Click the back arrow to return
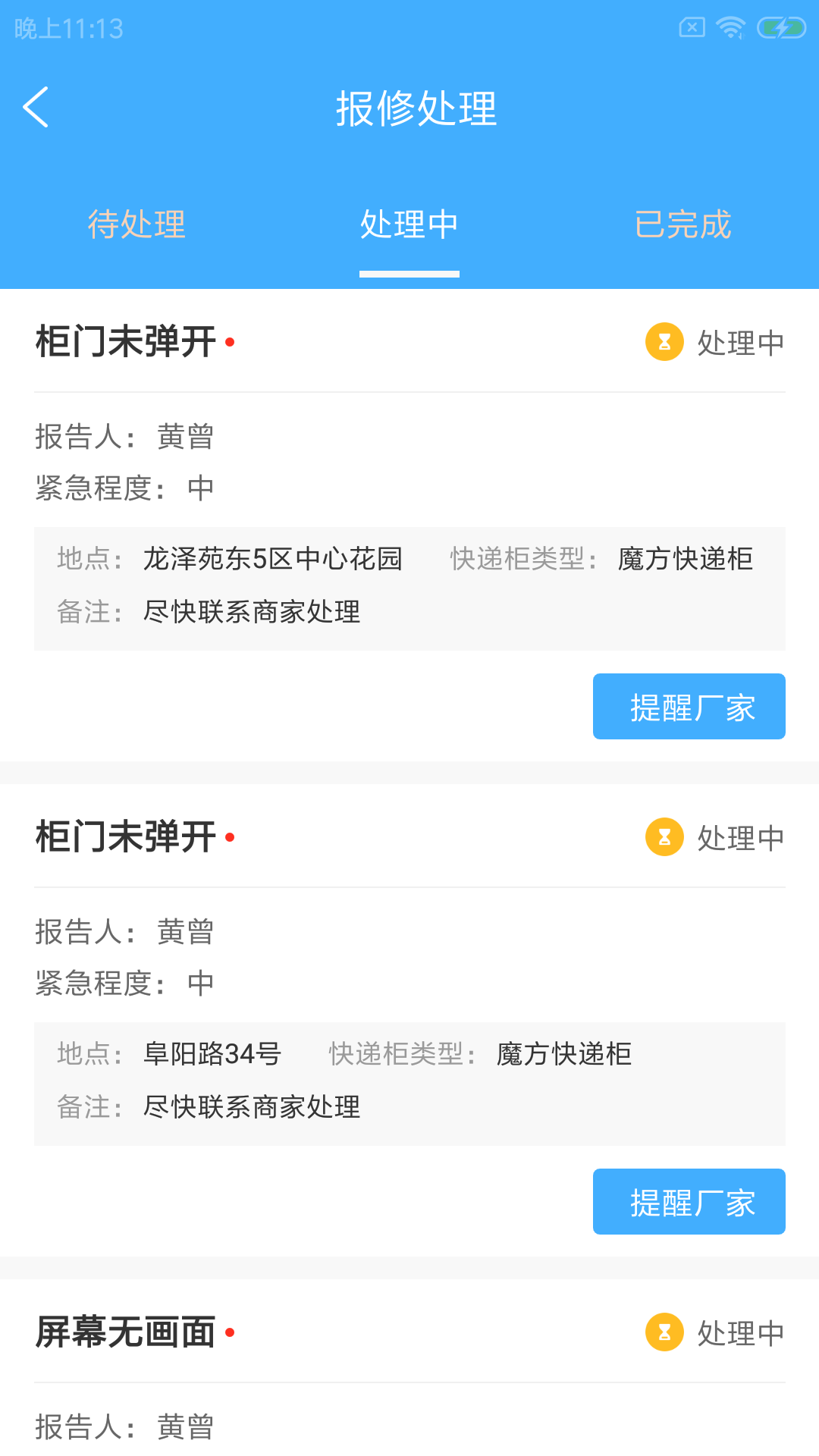Image resolution: width=819 pixels, height=1456 pixels. tap(36, 108)
